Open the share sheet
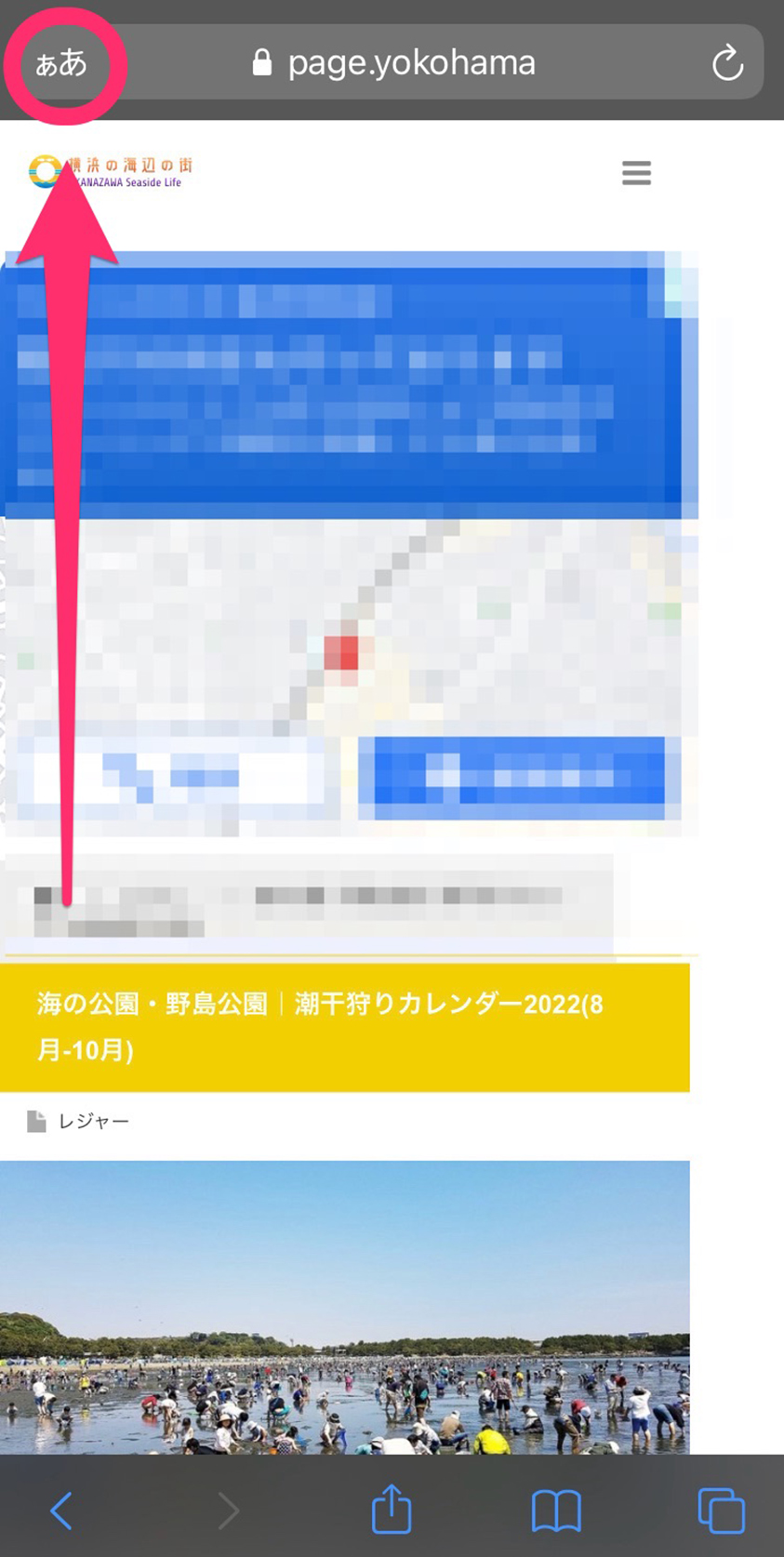 point(392,1509)
